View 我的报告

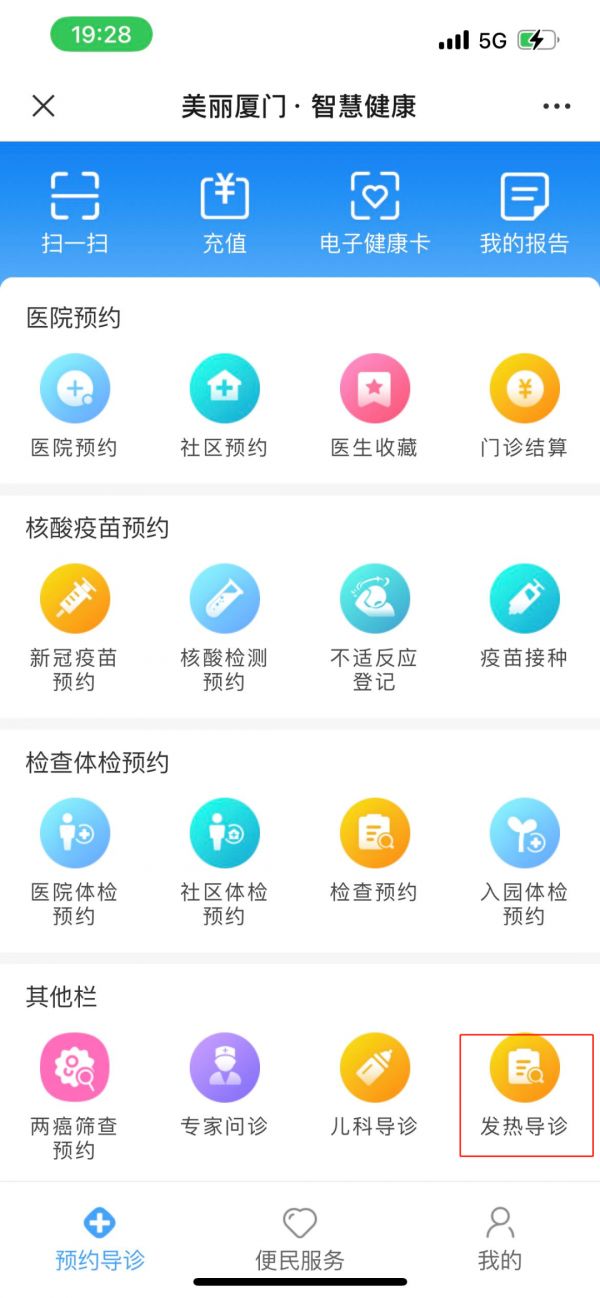pos(524,211)
